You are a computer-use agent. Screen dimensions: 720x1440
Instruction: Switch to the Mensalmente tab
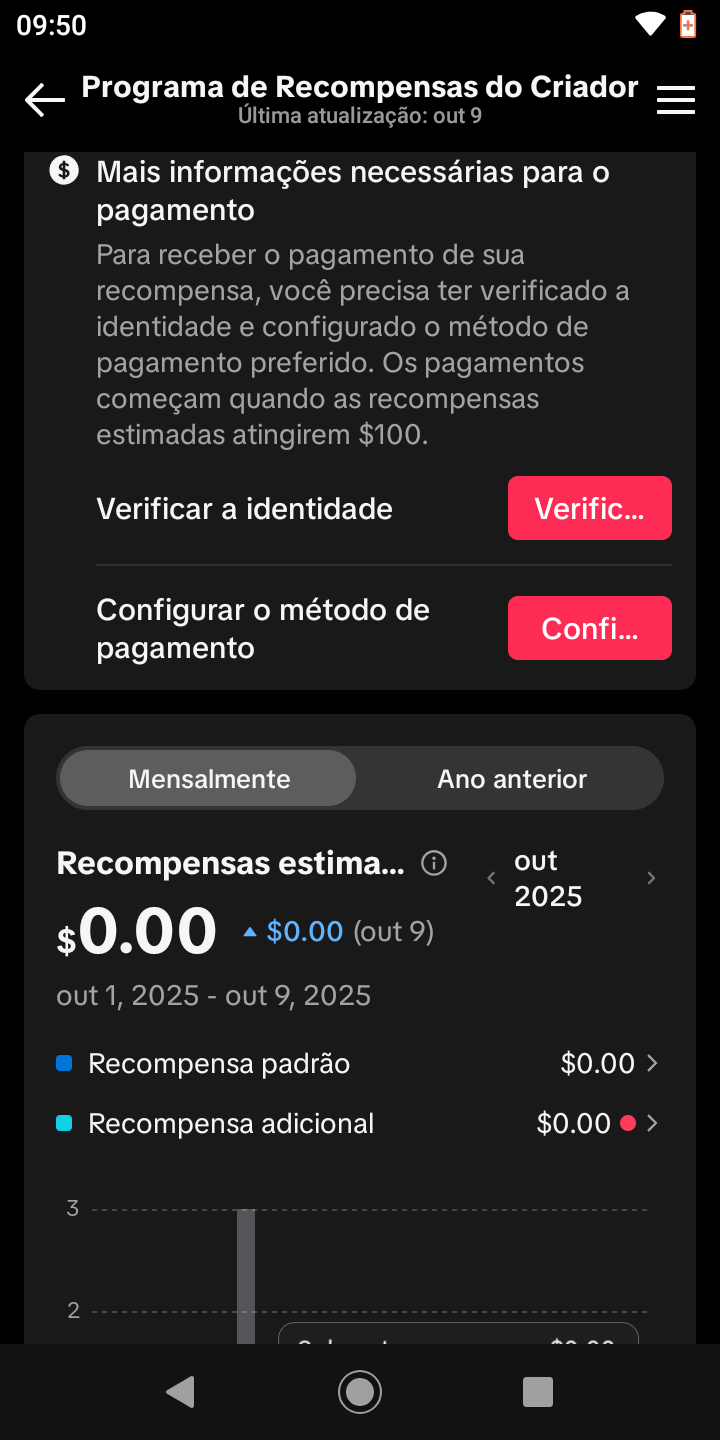209,779
